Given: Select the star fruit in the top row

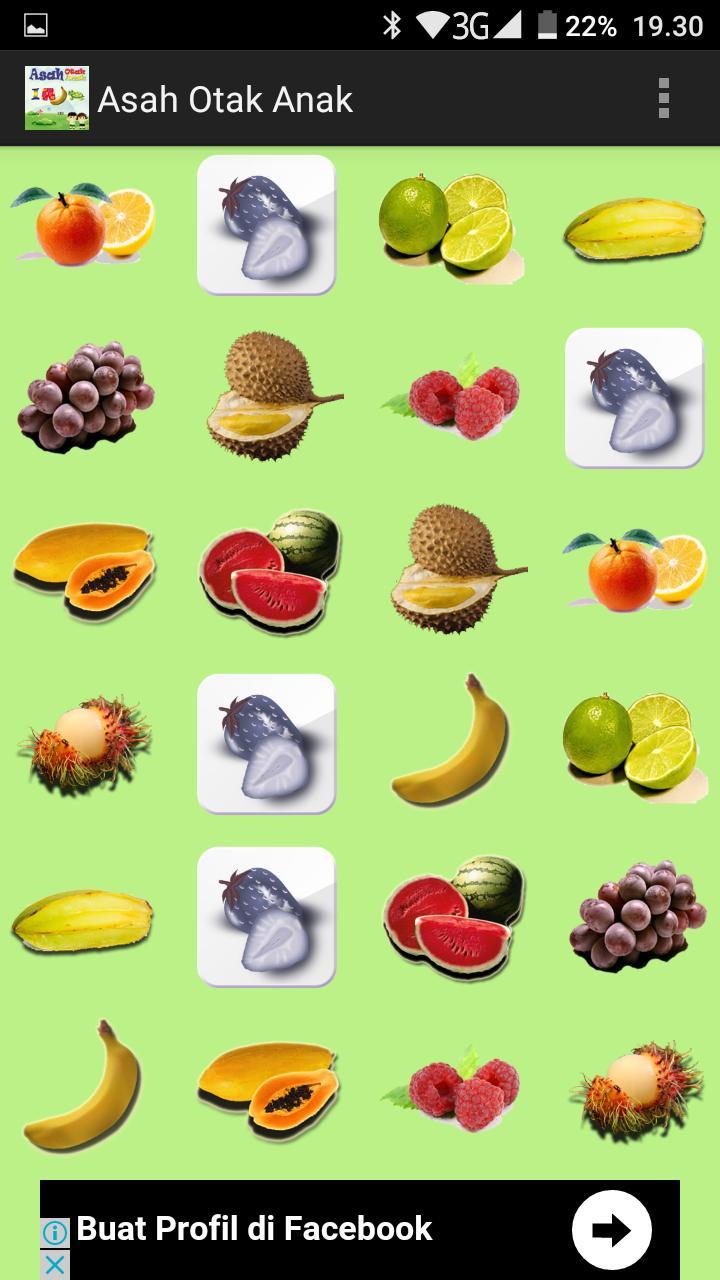Looking at the screenshot, I should 635,224.
